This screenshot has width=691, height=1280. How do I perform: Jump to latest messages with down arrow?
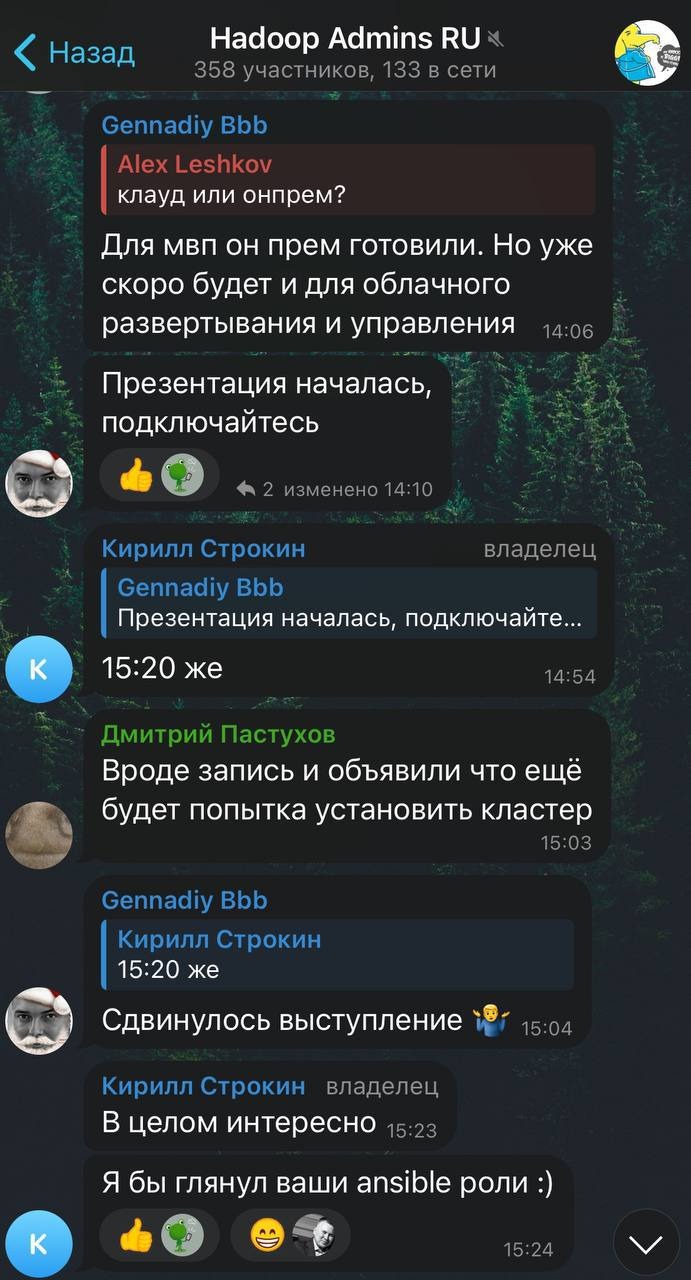click(x=646, y=1243)
